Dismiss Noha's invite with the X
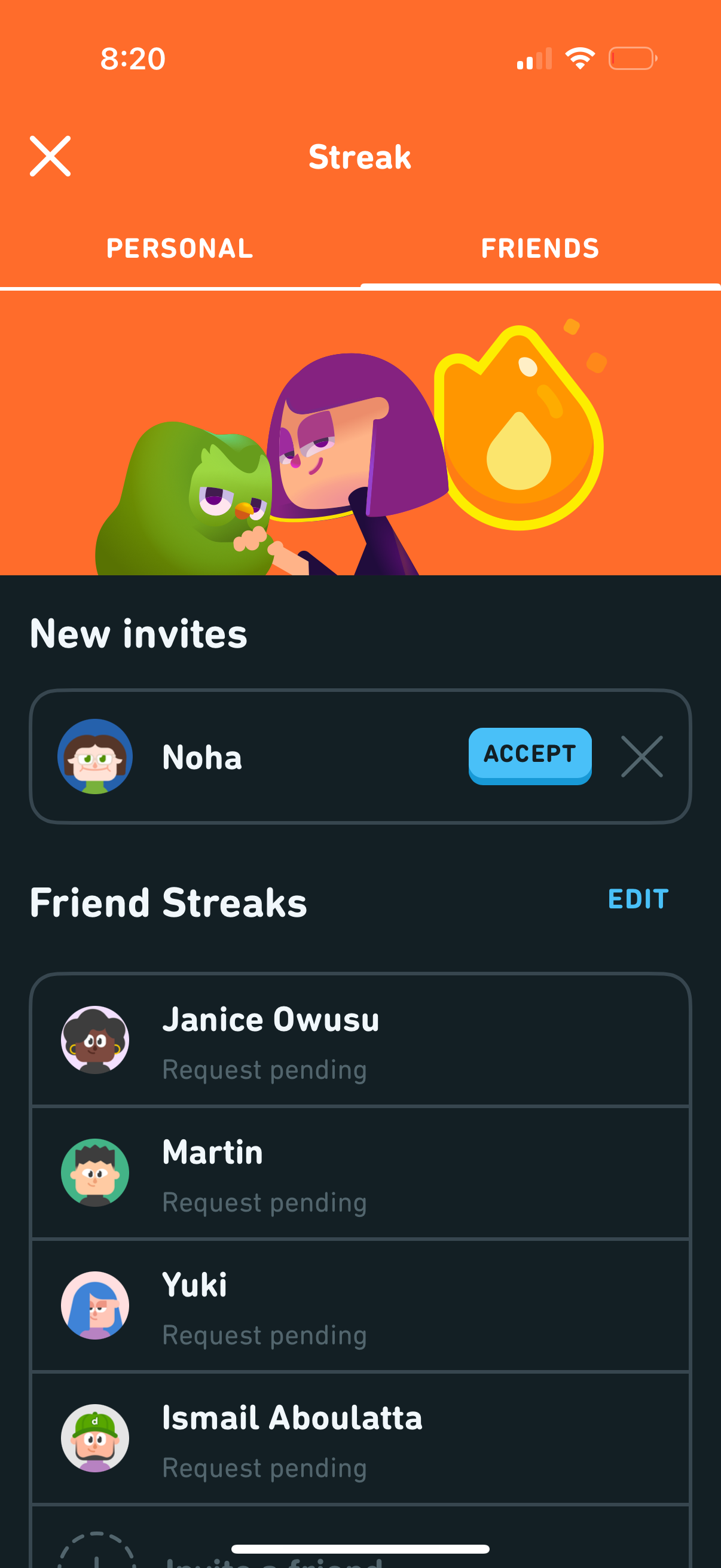This screenshot has height=1568, width=721. [x=643, y=756]
